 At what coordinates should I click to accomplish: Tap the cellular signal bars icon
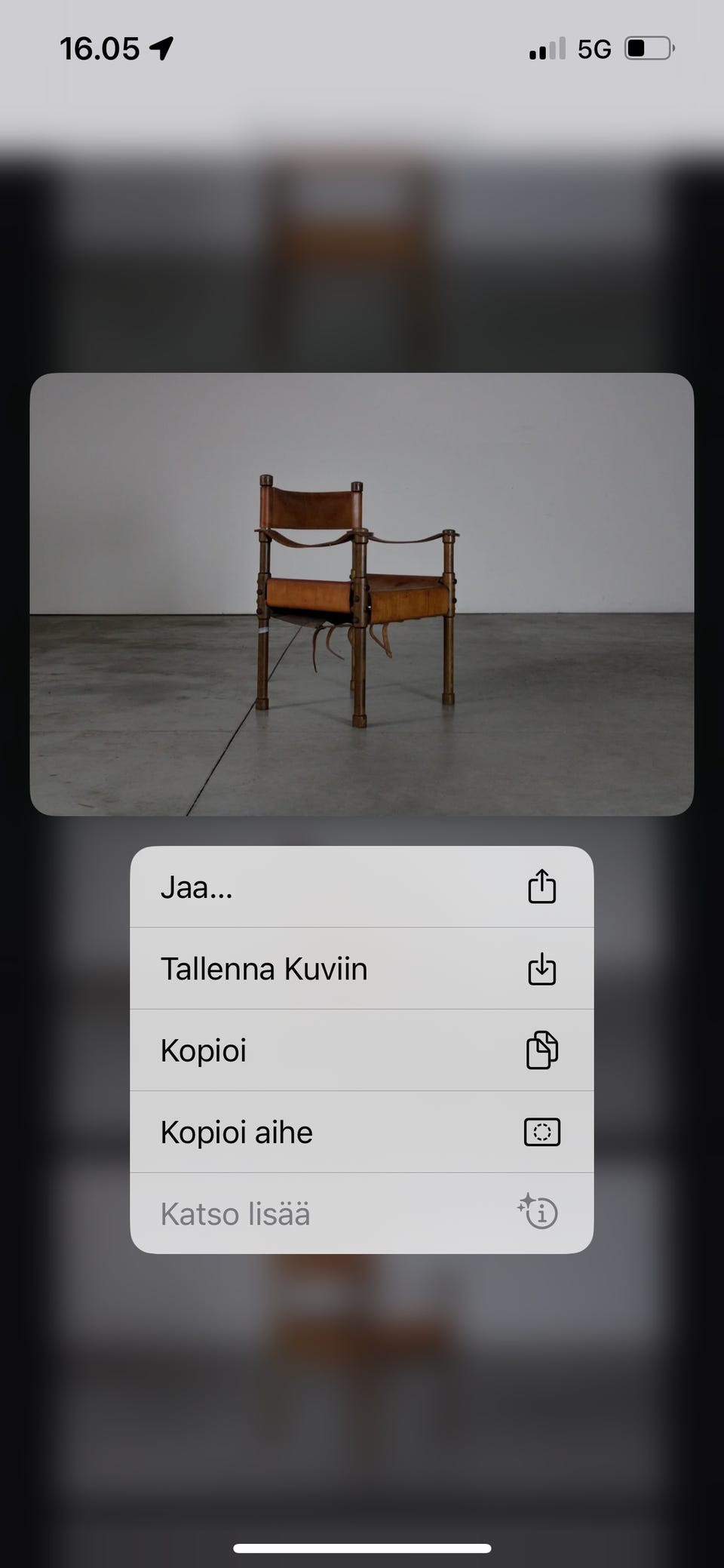[546, 48]
